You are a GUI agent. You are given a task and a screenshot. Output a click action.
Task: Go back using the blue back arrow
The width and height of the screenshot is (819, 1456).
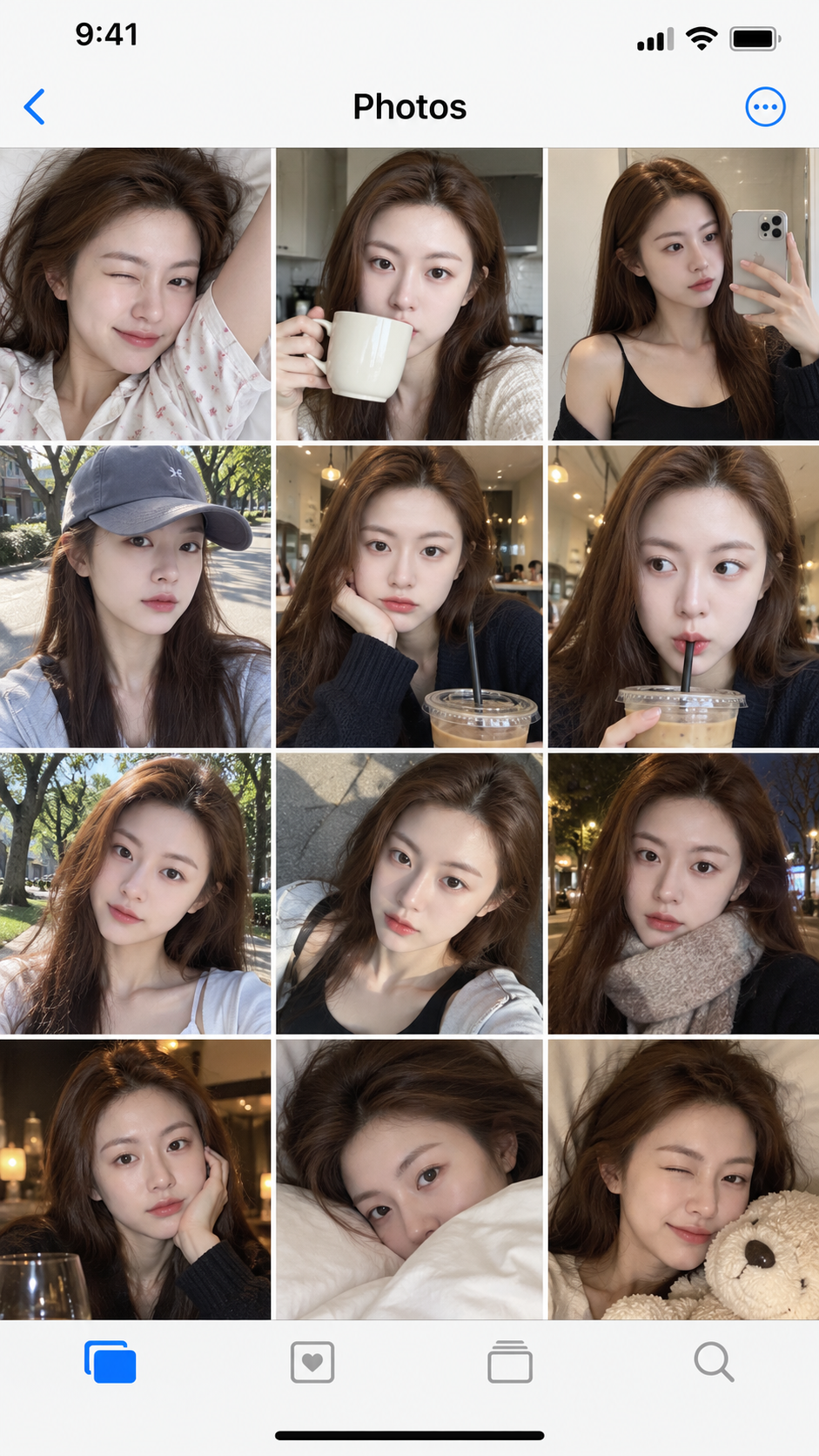35,107
